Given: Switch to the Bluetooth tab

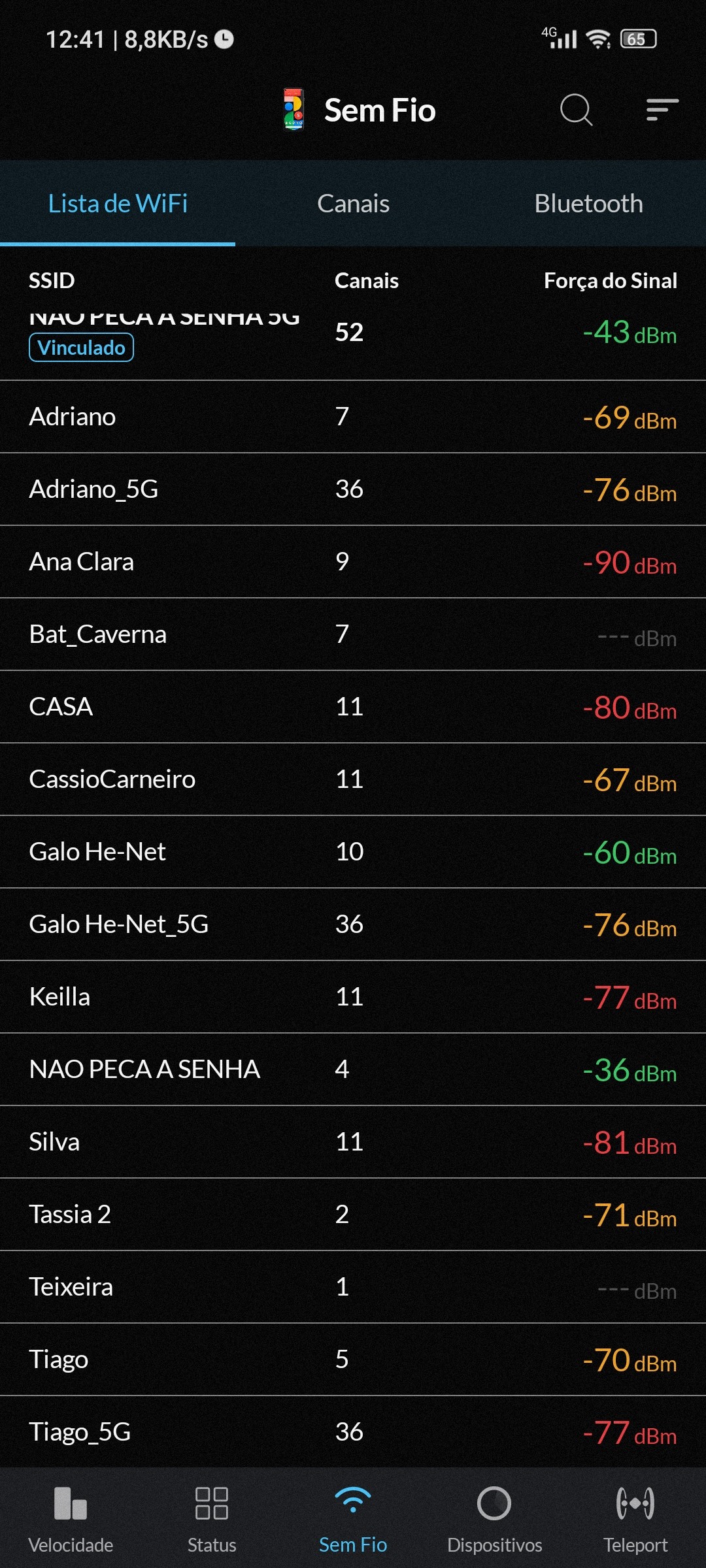Looking at the screenshot, I should pyautogui.click(x=588, y=204).
